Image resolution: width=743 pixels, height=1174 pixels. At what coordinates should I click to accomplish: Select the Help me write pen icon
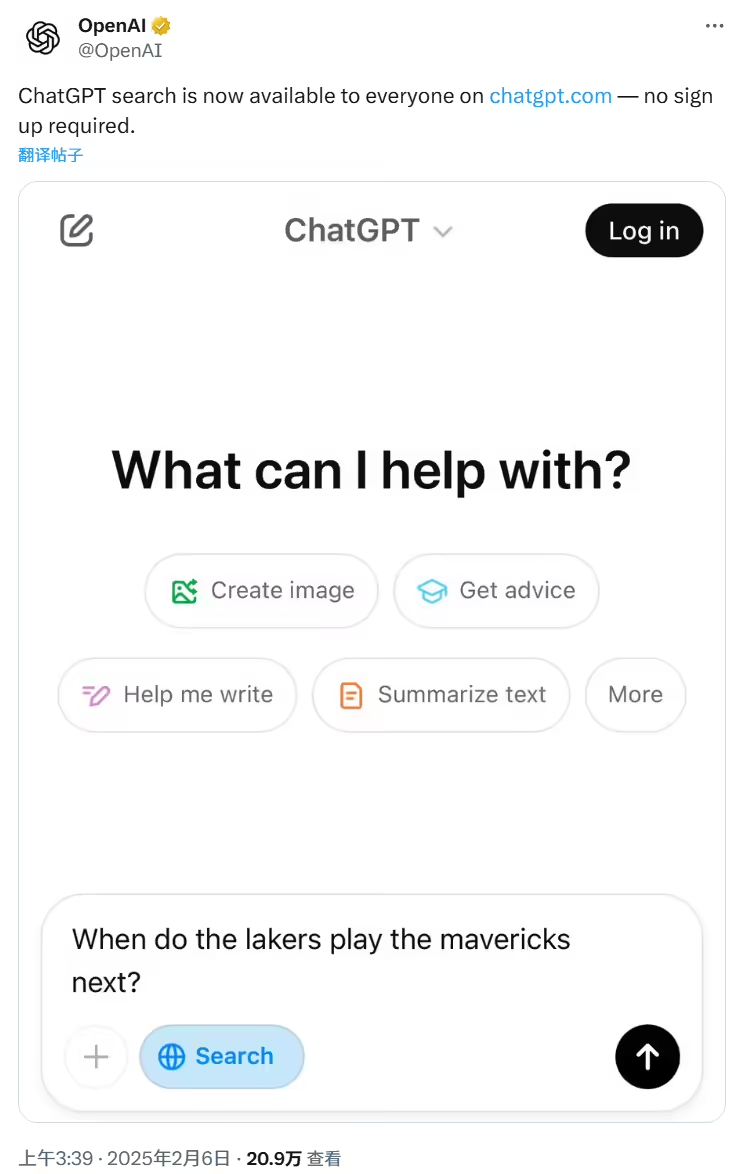pos(96,694)
